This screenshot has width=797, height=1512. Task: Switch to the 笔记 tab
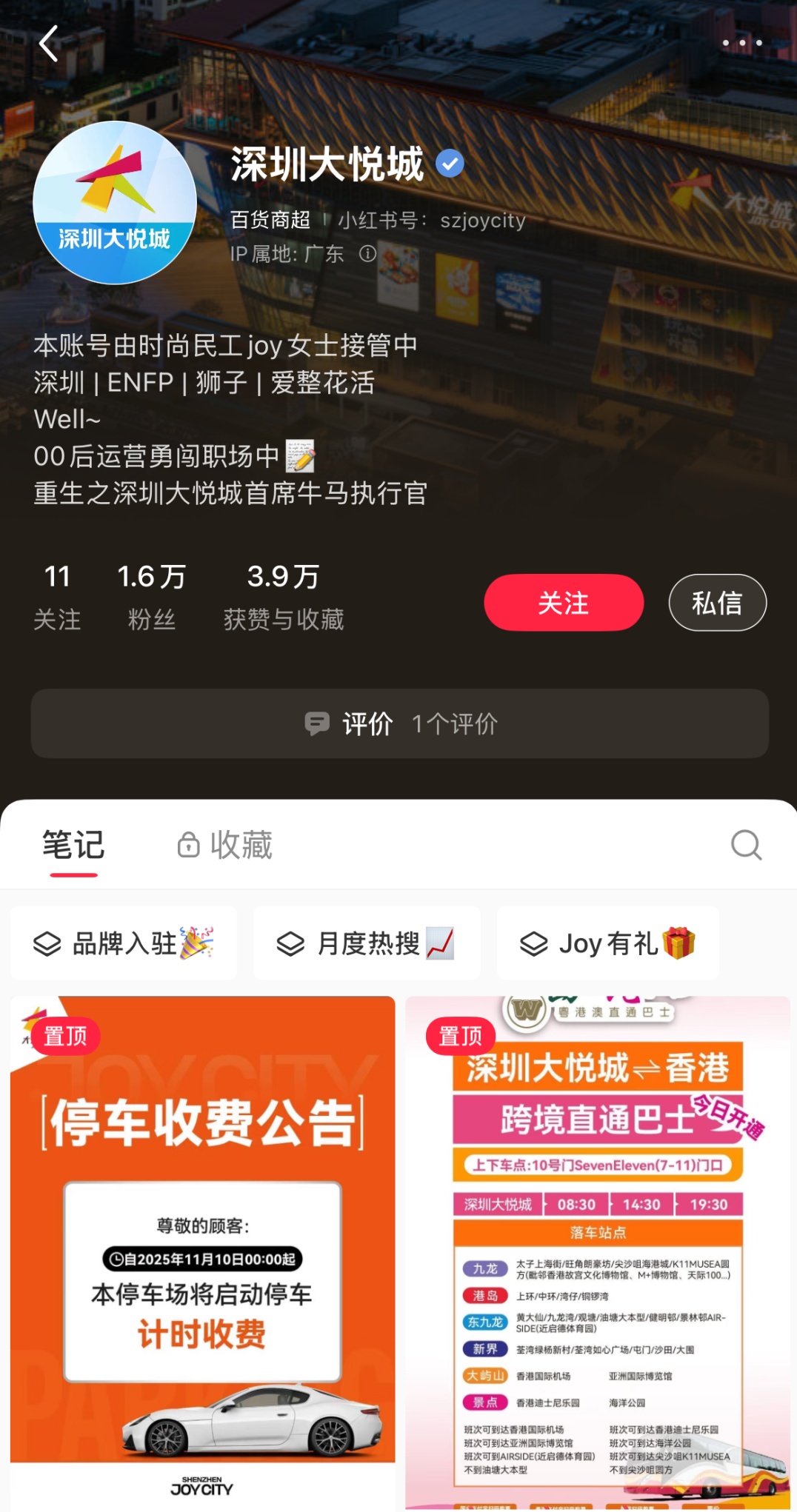point(73,845)
